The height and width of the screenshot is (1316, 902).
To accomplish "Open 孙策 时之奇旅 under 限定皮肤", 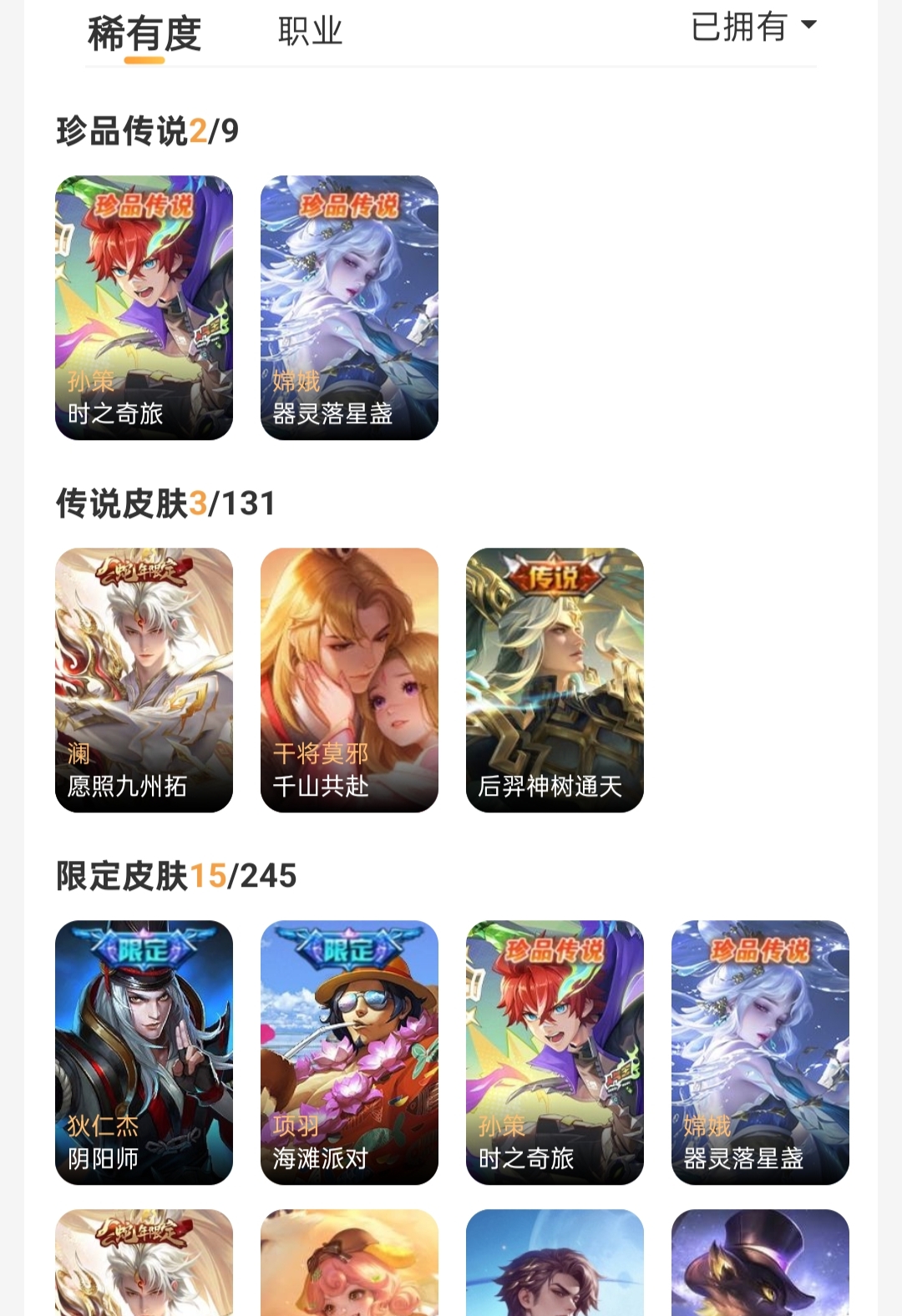I will [555, 1052].
